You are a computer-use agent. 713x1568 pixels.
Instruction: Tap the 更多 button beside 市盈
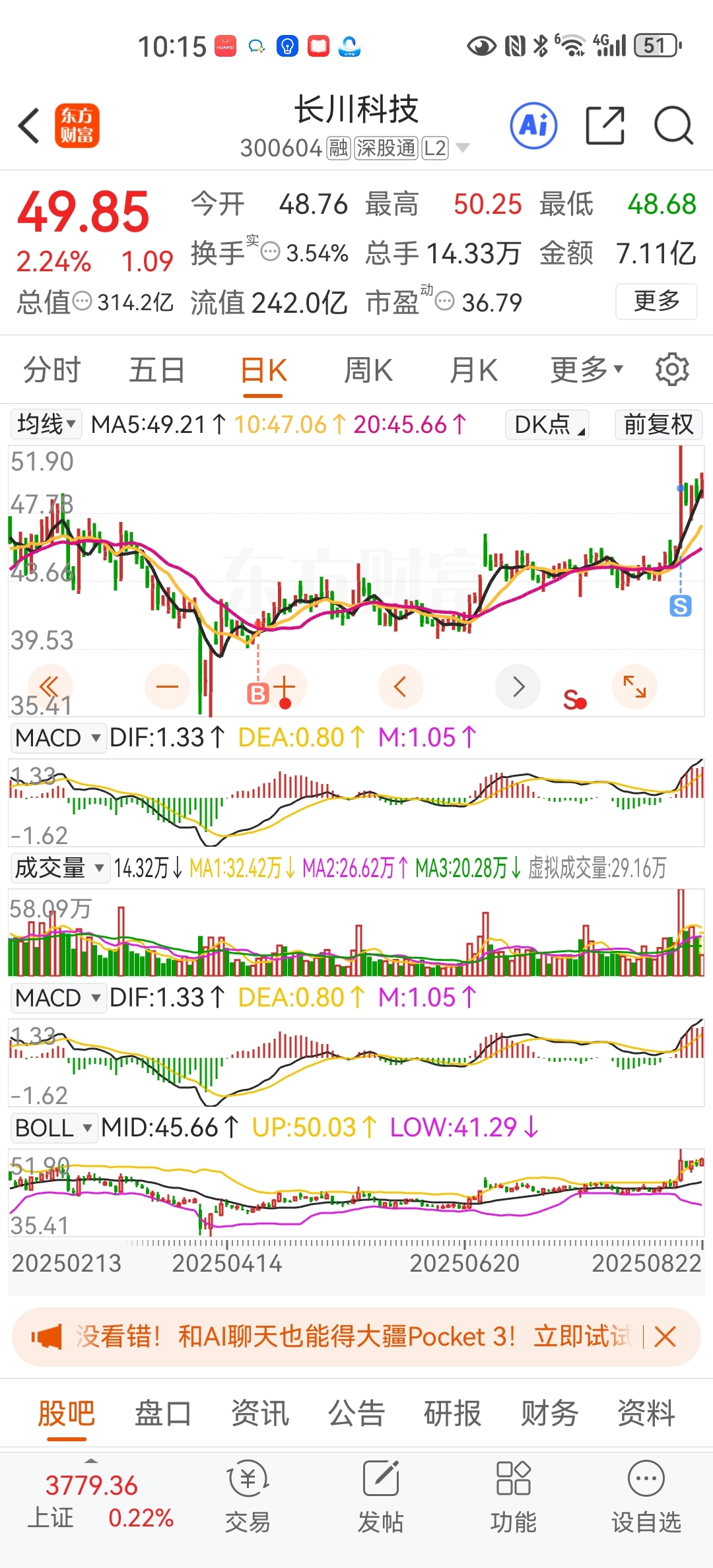tap(656, 302)
